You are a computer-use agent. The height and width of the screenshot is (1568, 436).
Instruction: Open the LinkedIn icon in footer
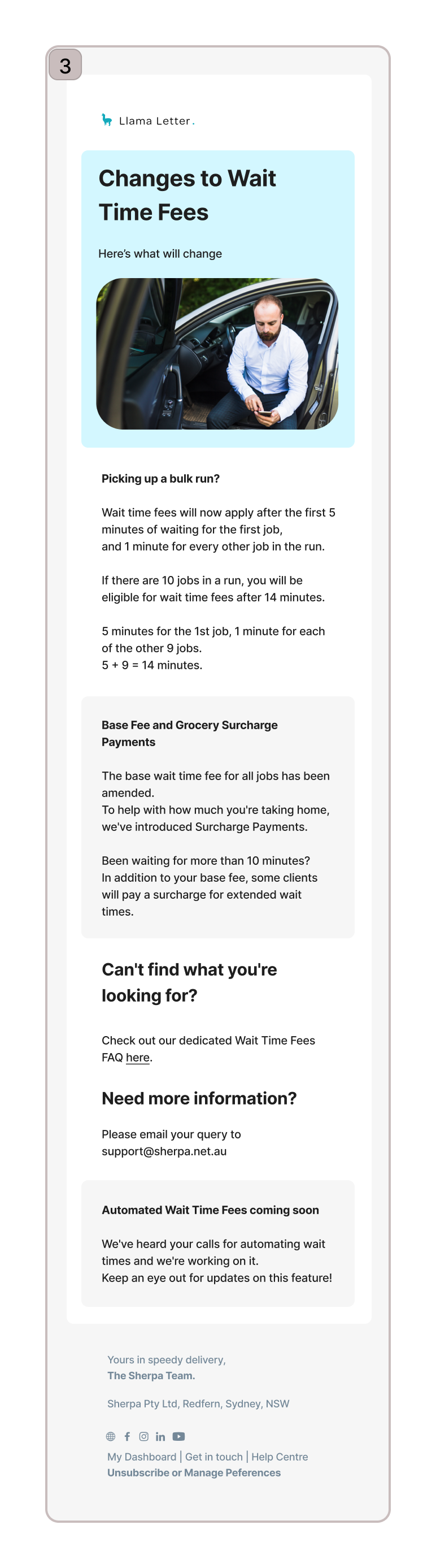[x=160, y=1436]
